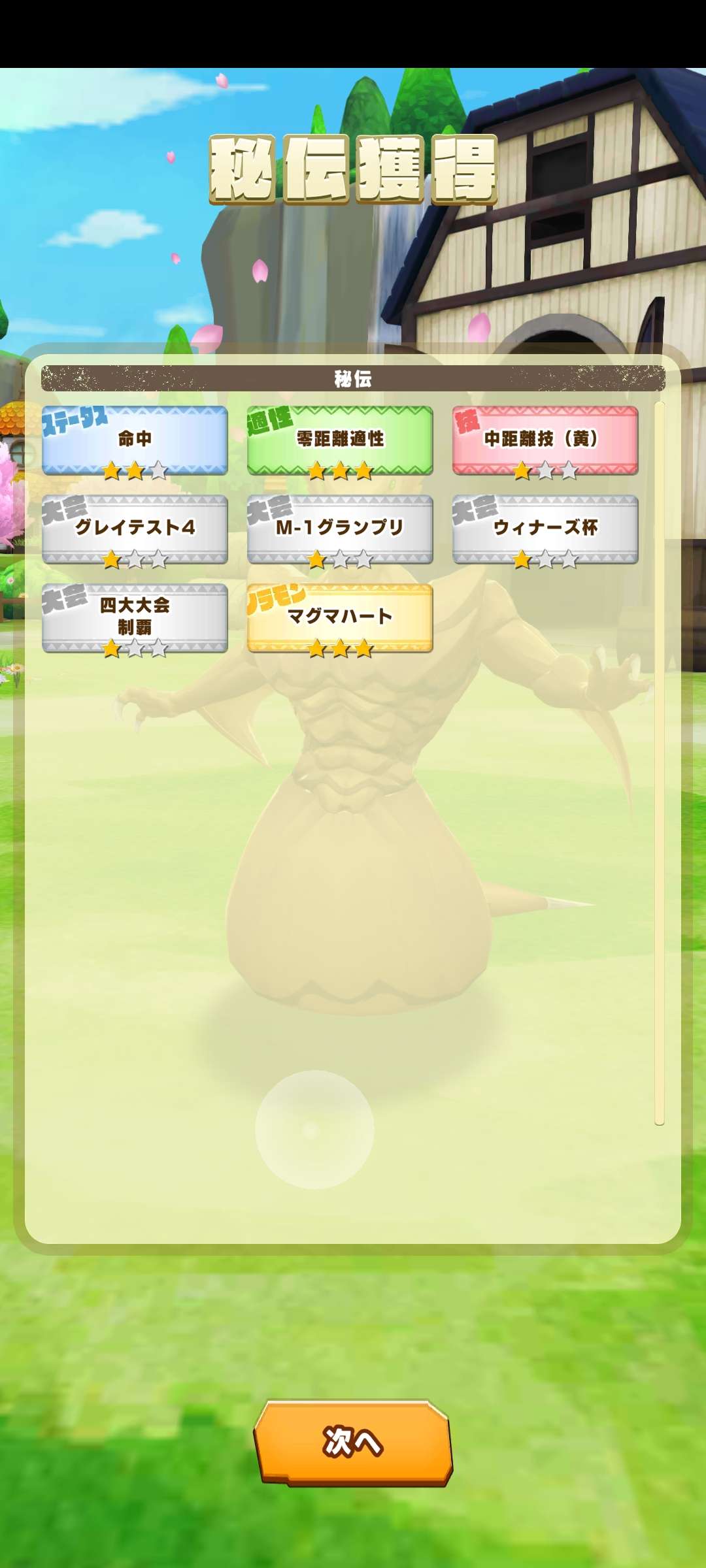Tap the 次へ button to continue
This screenshot has height=1568, width=706.
(353, 1442)
